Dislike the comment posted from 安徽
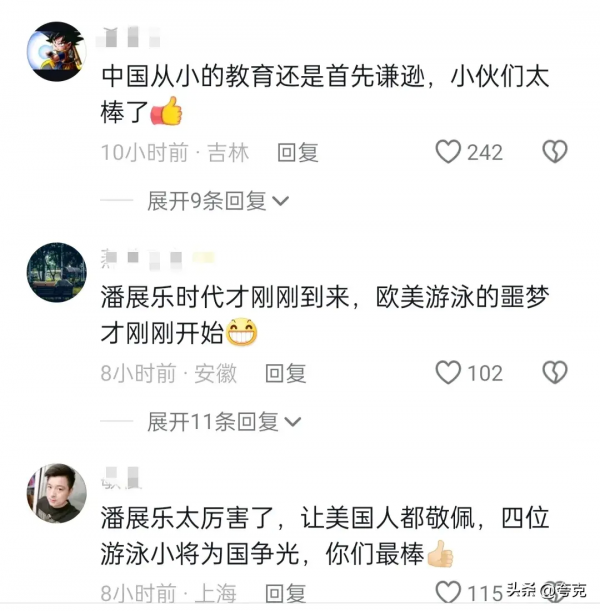Viewport: 600px width, 611px height. pyautogui.click(x=554, y=374)
